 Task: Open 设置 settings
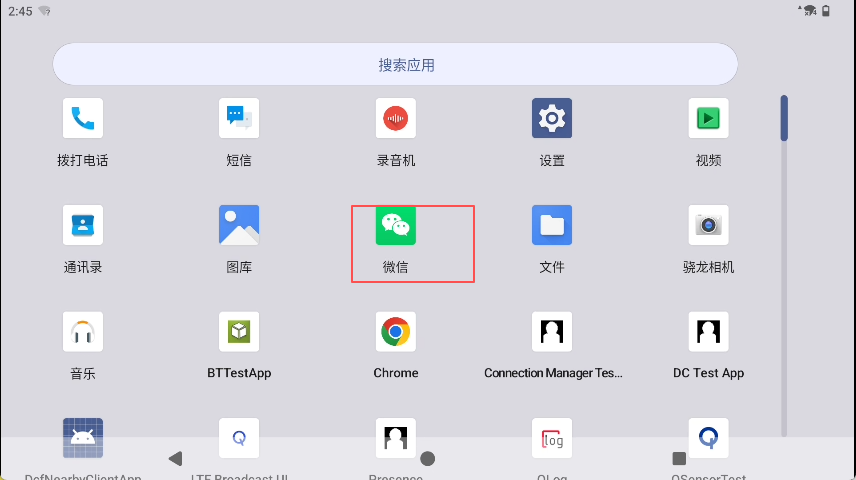click(552, 119)
